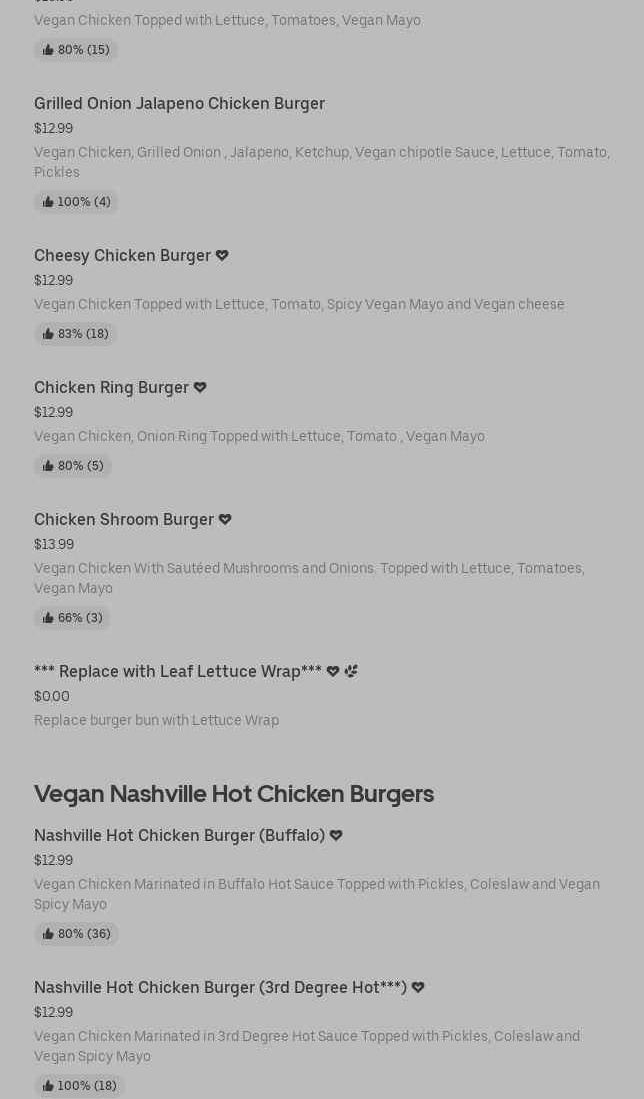Open Nashville Hot Chicken Burger (Buffalo)

tap(179, 835)
